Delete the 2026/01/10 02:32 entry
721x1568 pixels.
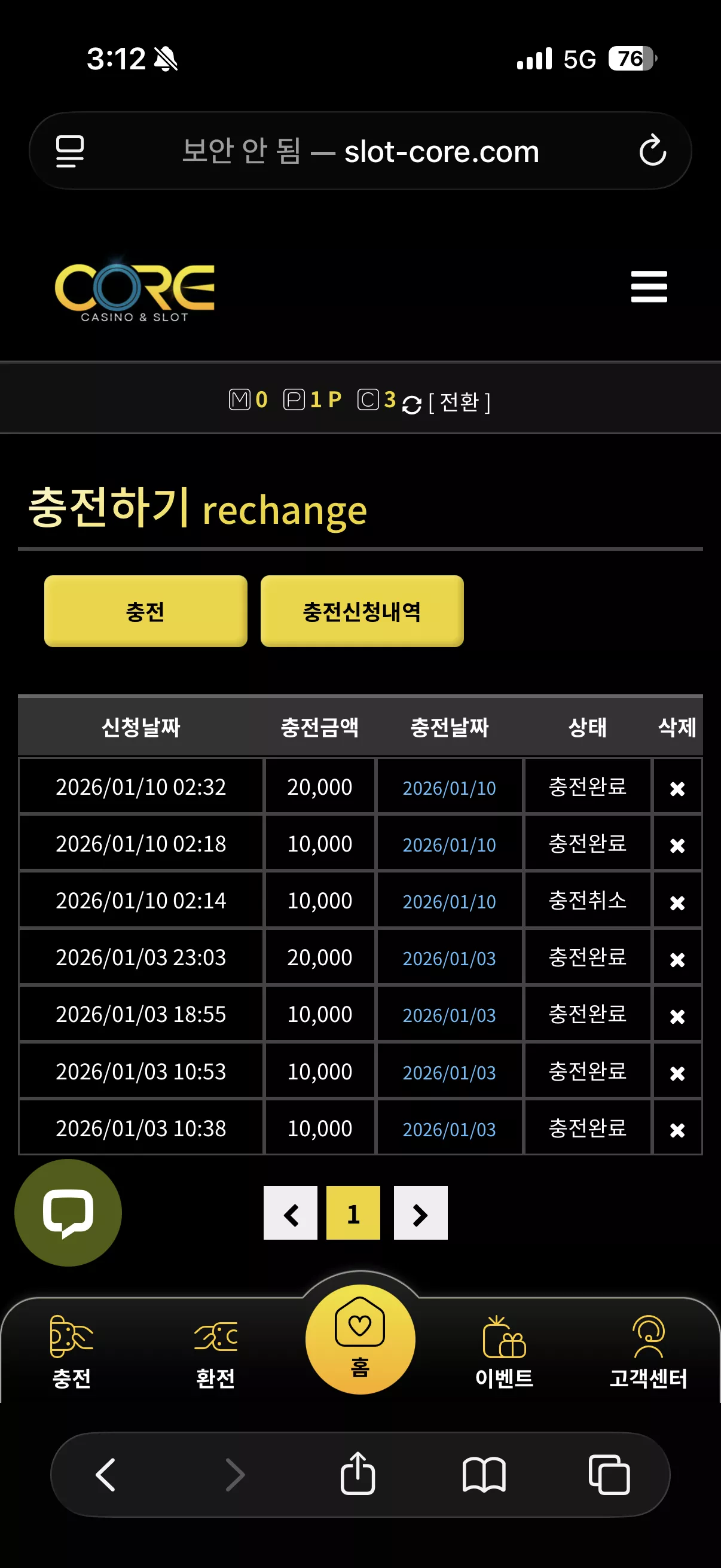coord(677,788)
